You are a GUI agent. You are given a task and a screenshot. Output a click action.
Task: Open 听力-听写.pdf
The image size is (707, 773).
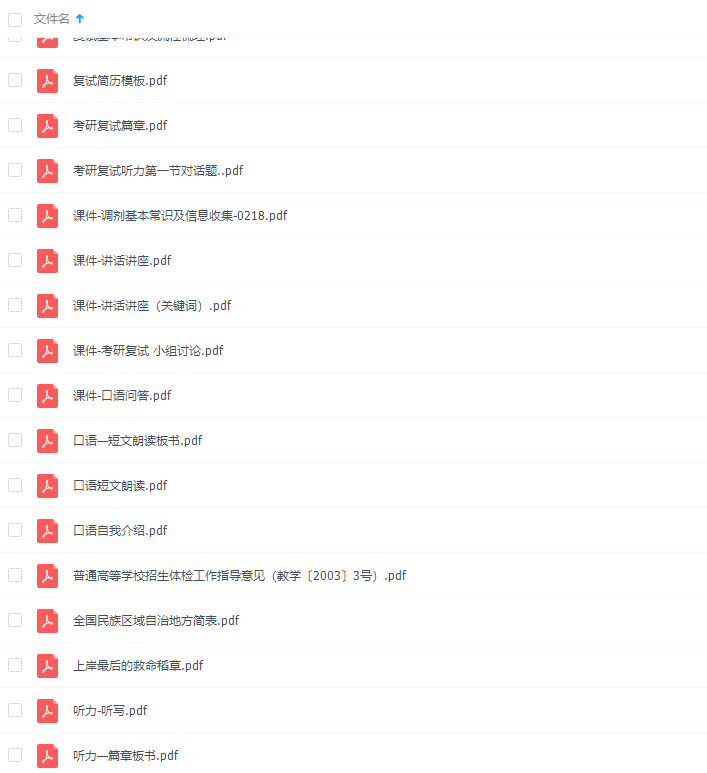[x=110, y=711]
